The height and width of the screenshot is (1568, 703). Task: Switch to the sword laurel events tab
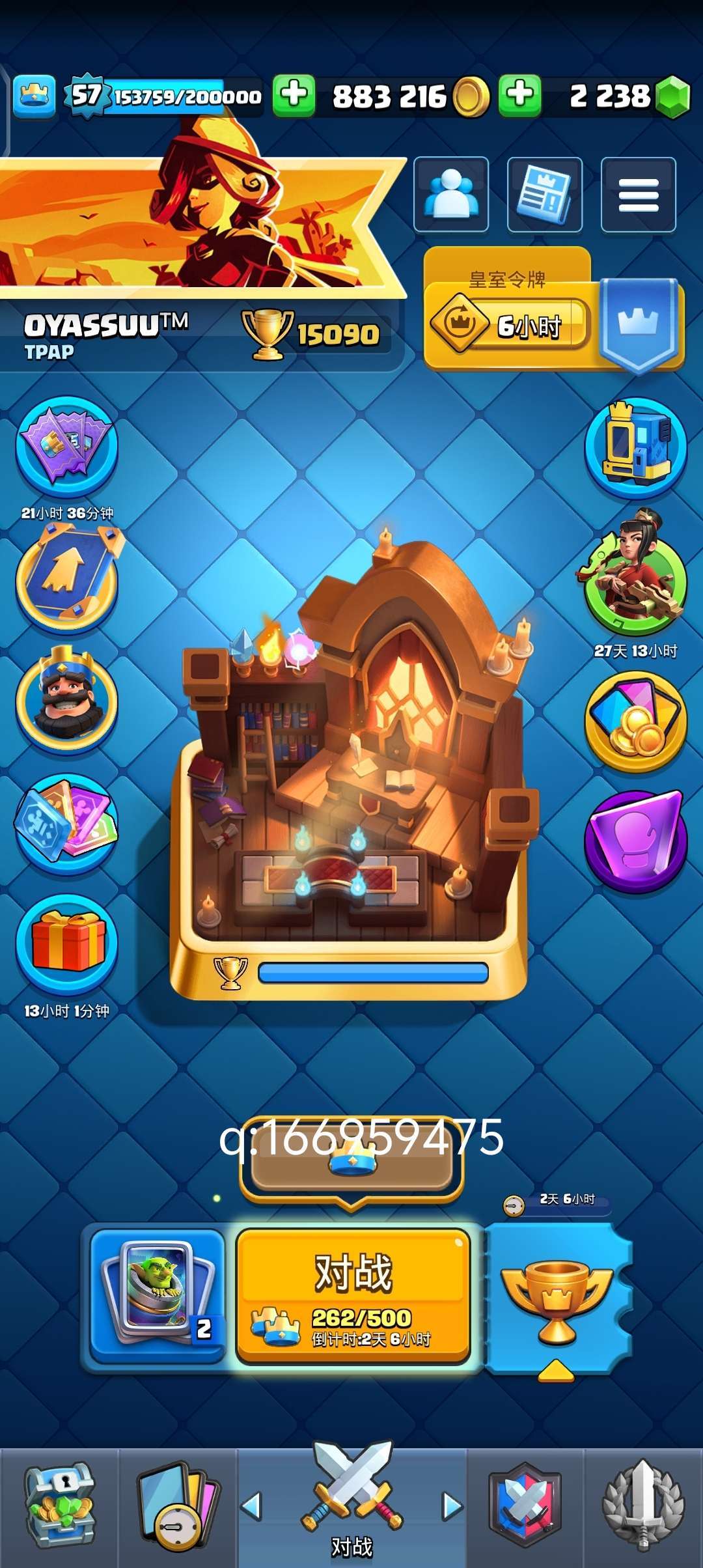pos(642,1507)
